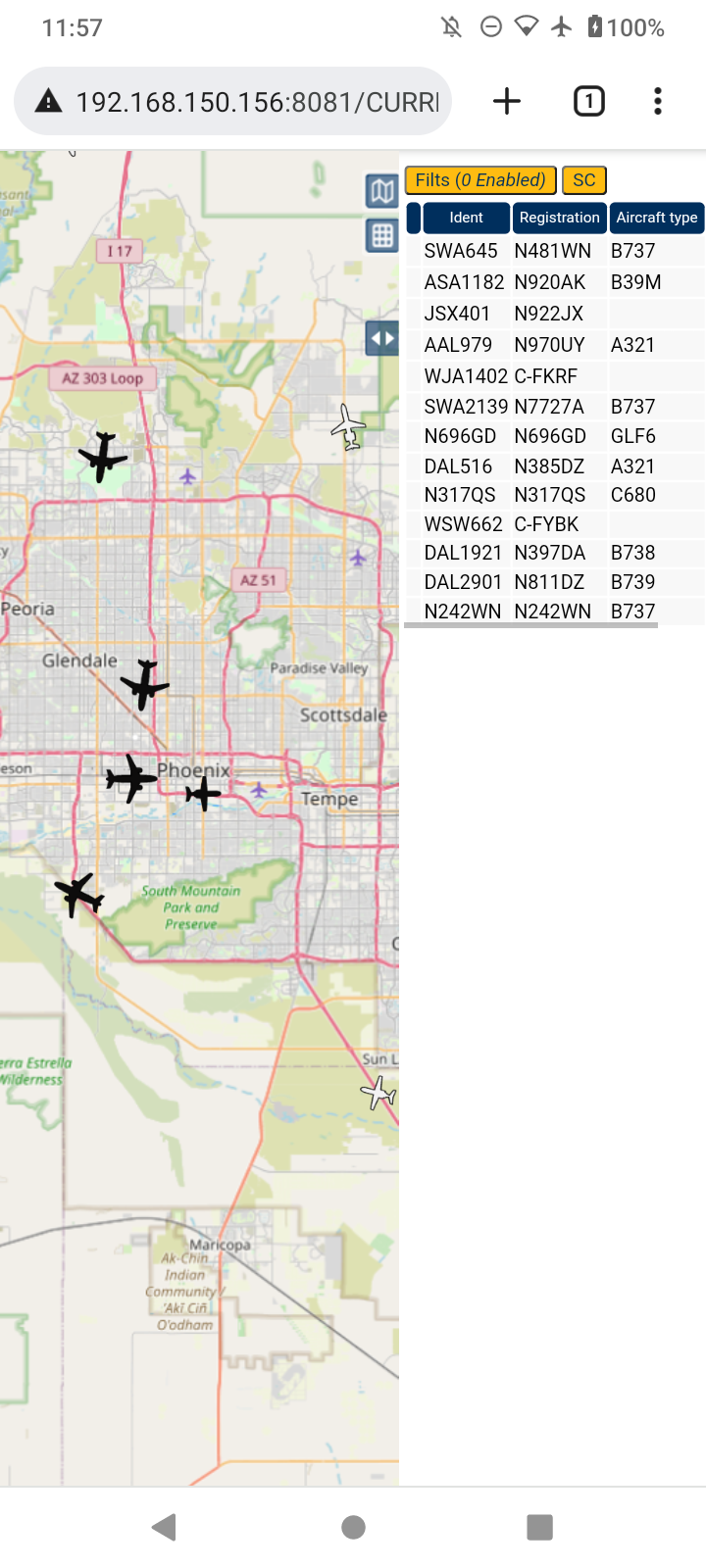Viewport: 706px width, 1568px height.
Task: Open the browser overflow menu
Action: point(658,101)
